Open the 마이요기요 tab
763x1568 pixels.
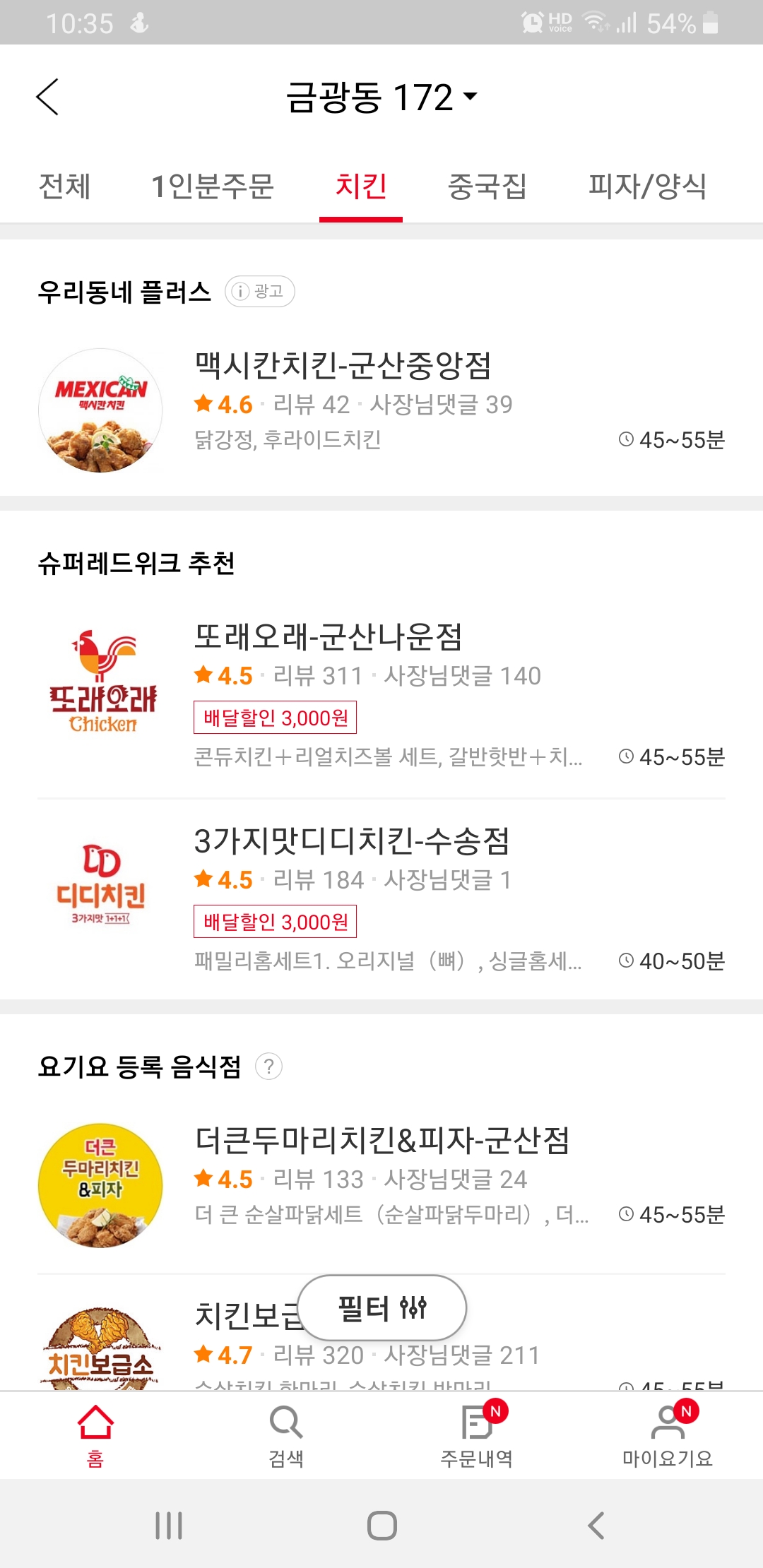click(668, 1435)
